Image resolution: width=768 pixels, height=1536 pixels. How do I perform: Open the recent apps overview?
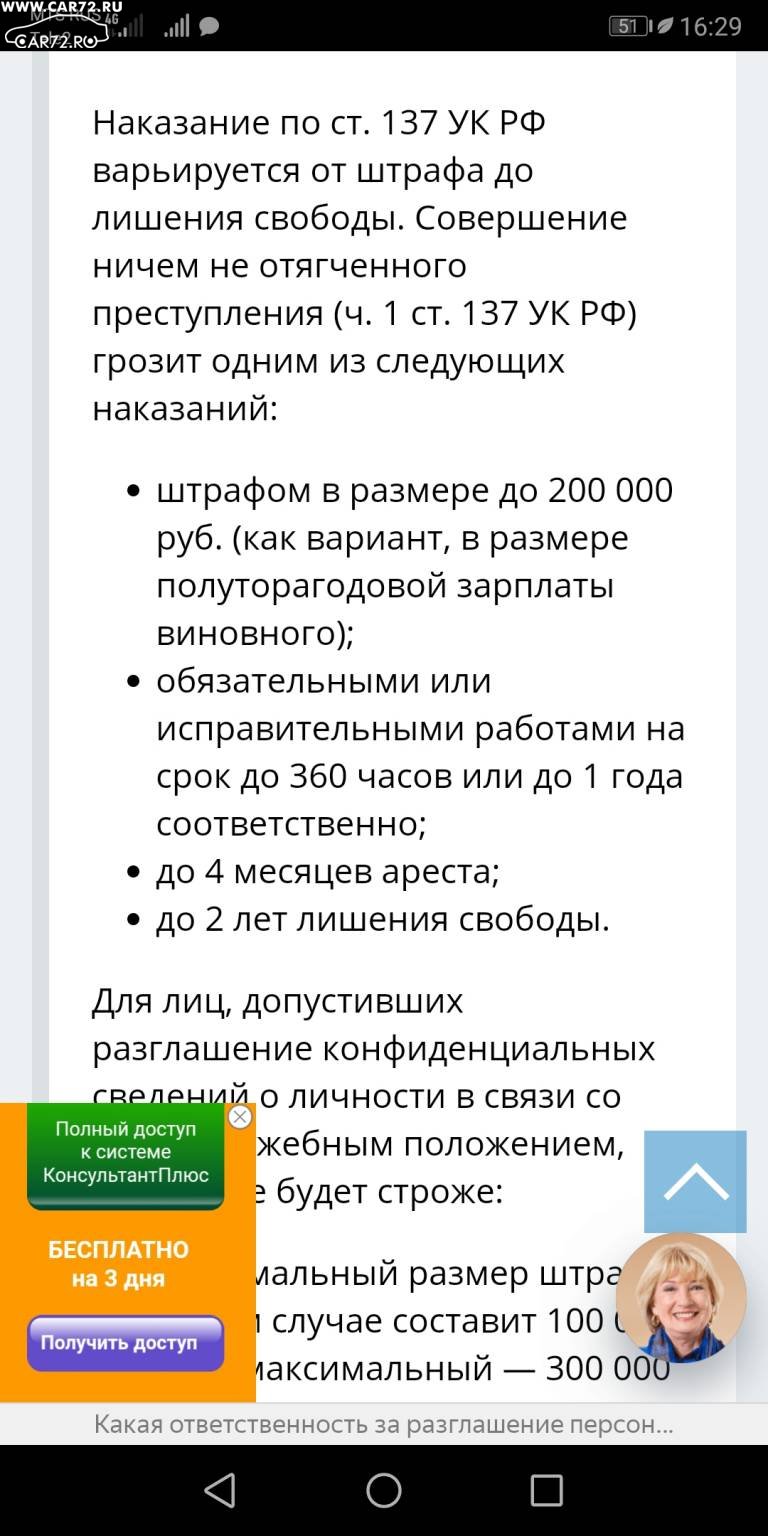pos(546,1490)
